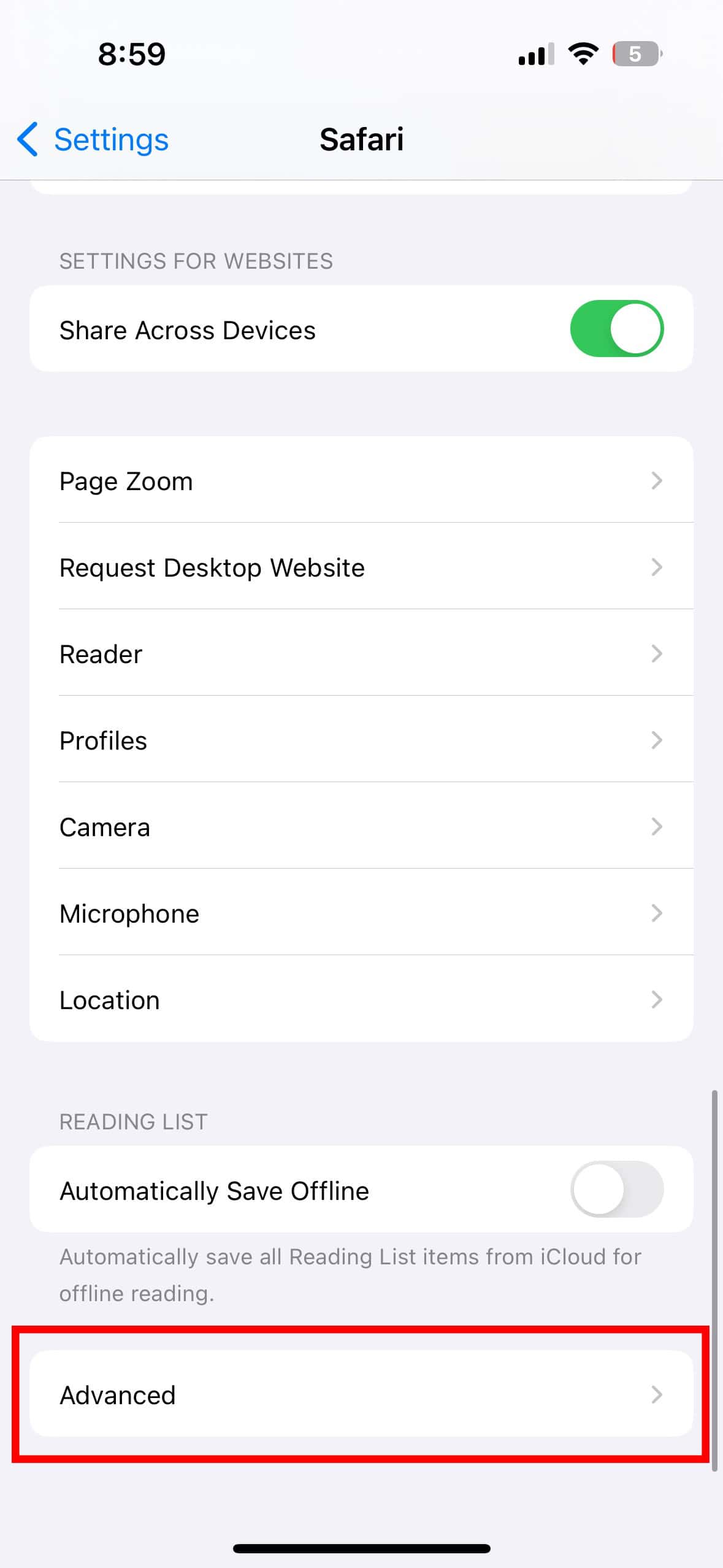
Task: Open Microphone website permissions
Action: (x=361, y=913)
